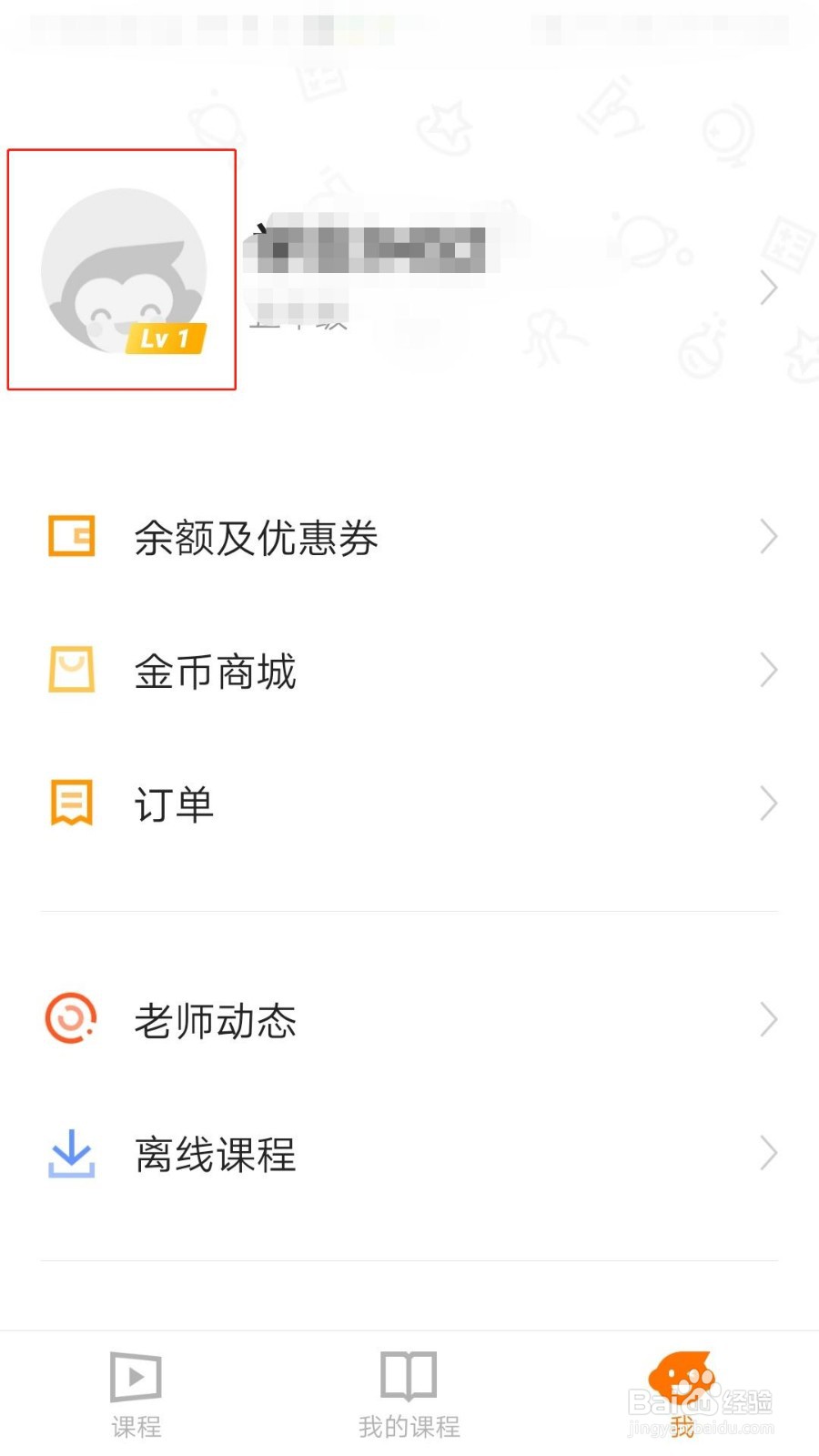Expand the profile section chevron arrow
This screenshot has height=1456, width=819.
(767, 288)
